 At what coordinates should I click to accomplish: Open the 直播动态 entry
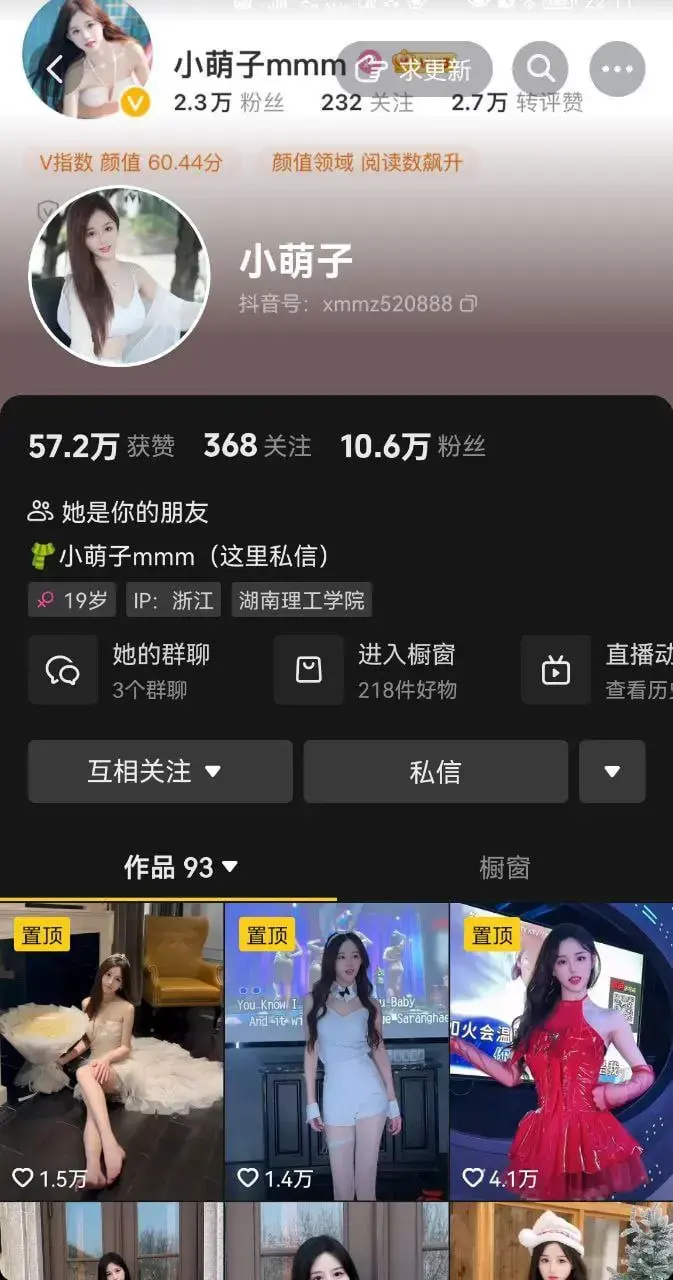pos(600,670)
